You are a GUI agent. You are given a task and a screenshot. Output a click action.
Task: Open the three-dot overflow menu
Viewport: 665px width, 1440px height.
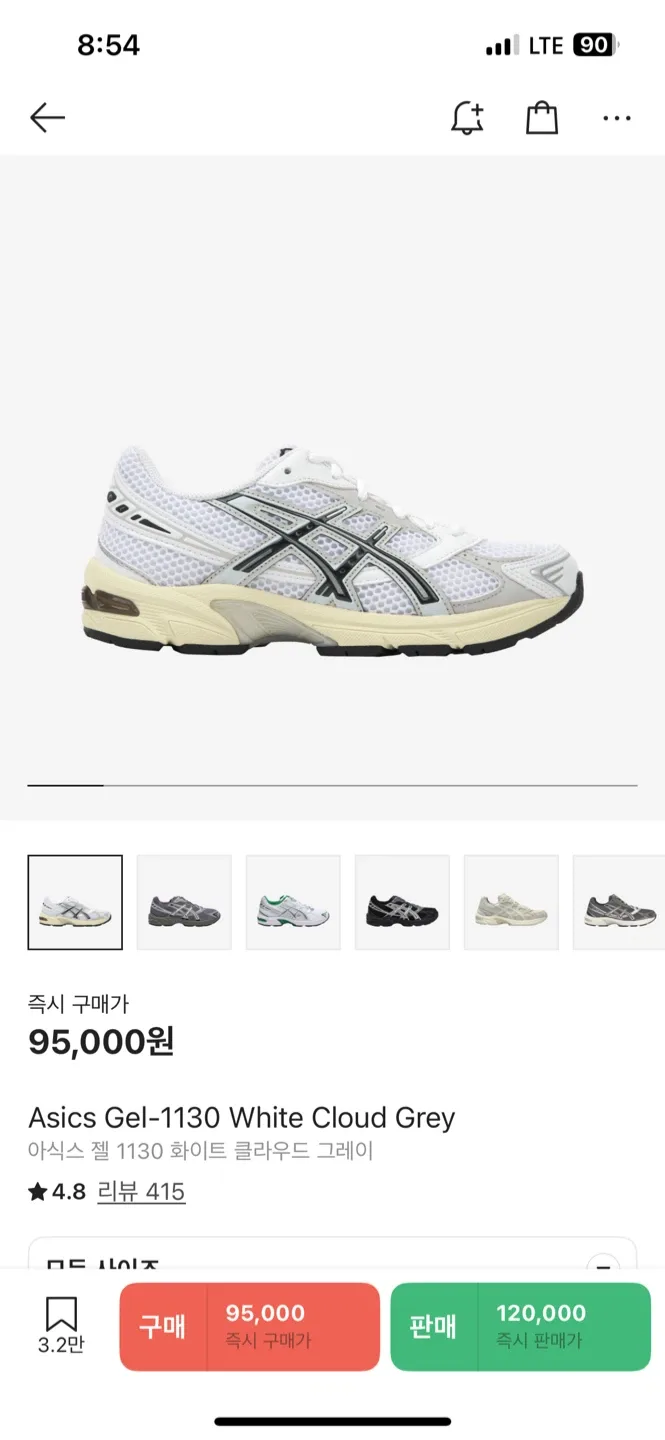point(616,118)
